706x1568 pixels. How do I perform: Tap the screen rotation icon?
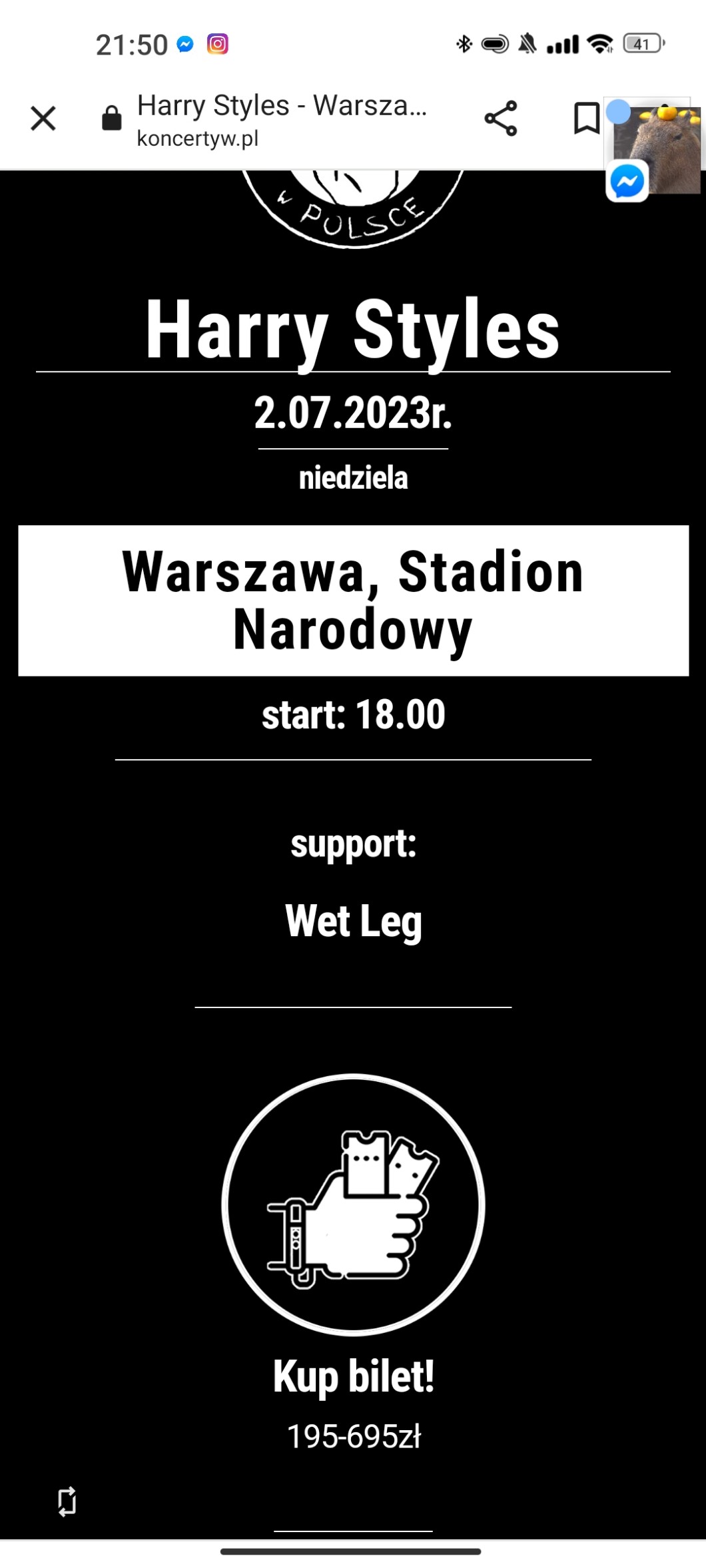pyautogui.click(x=67, y=1501)
